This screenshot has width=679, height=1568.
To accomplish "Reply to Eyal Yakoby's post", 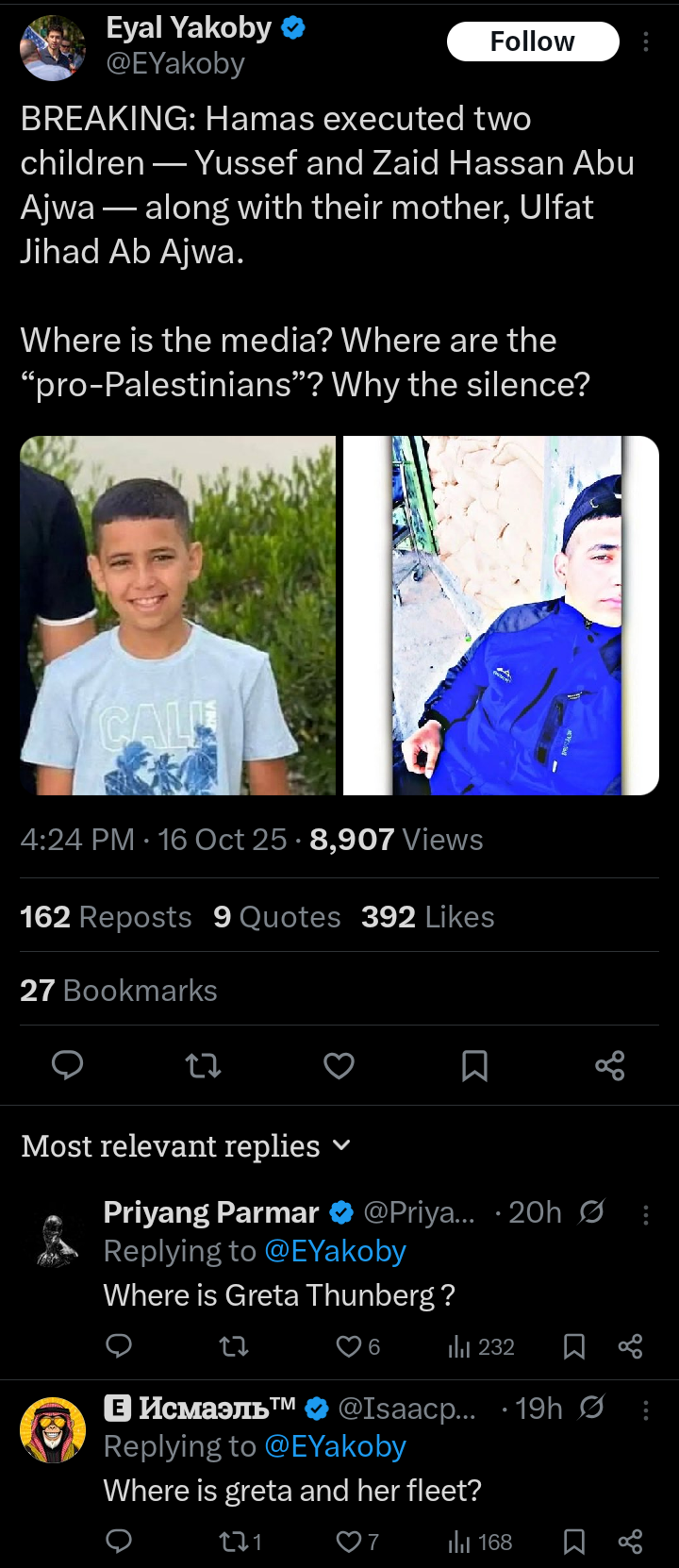I will point(67,1065).
